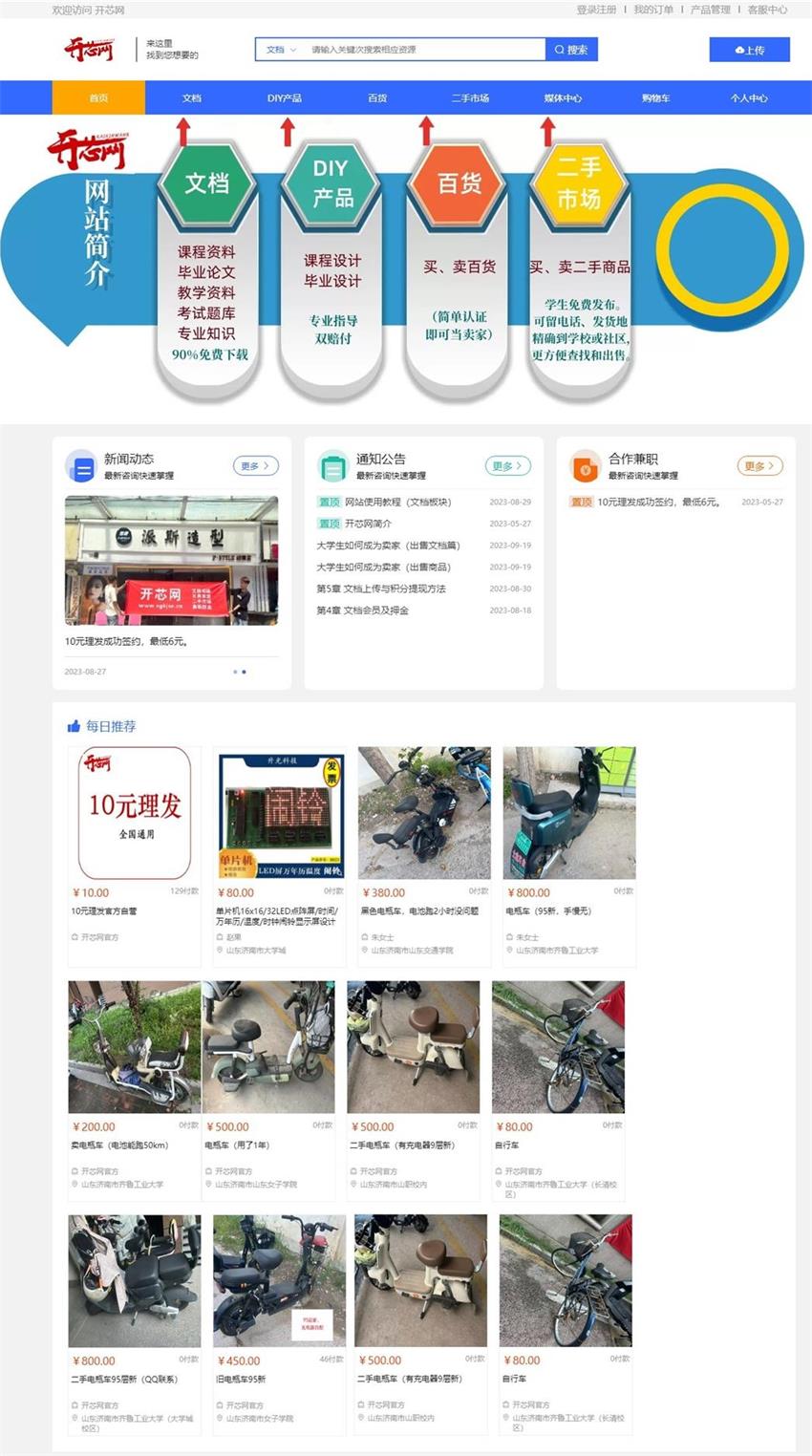Expand 更多 for 合作兼职

click(759, 466)
